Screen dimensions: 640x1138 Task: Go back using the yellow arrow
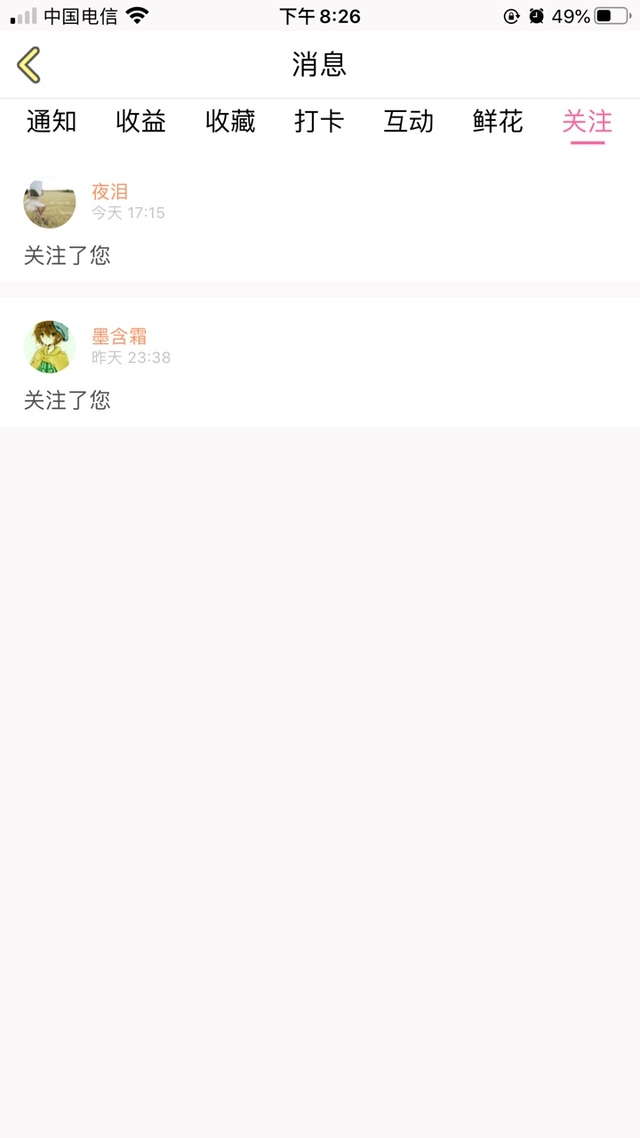coord(29,65)
